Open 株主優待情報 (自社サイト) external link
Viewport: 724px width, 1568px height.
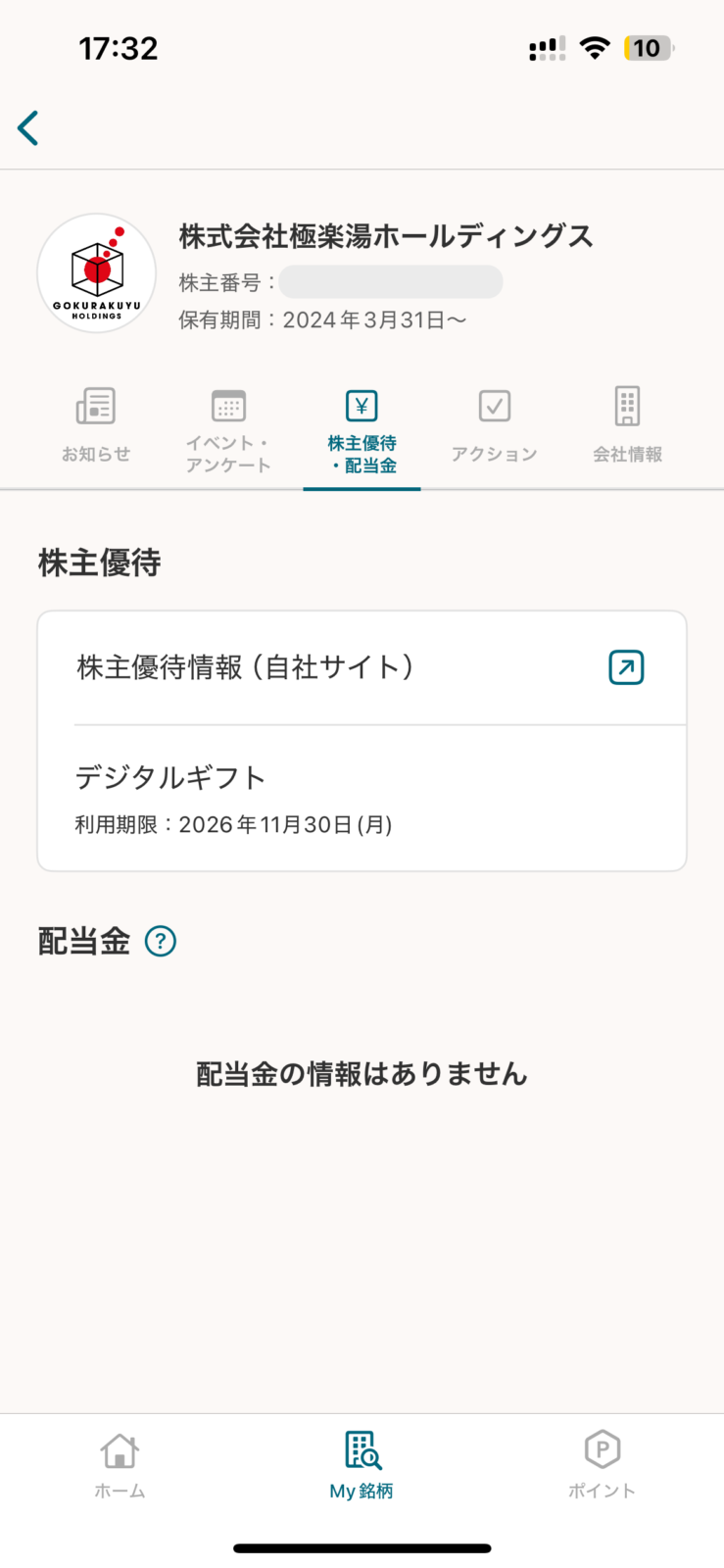click(x=362, y=667)
